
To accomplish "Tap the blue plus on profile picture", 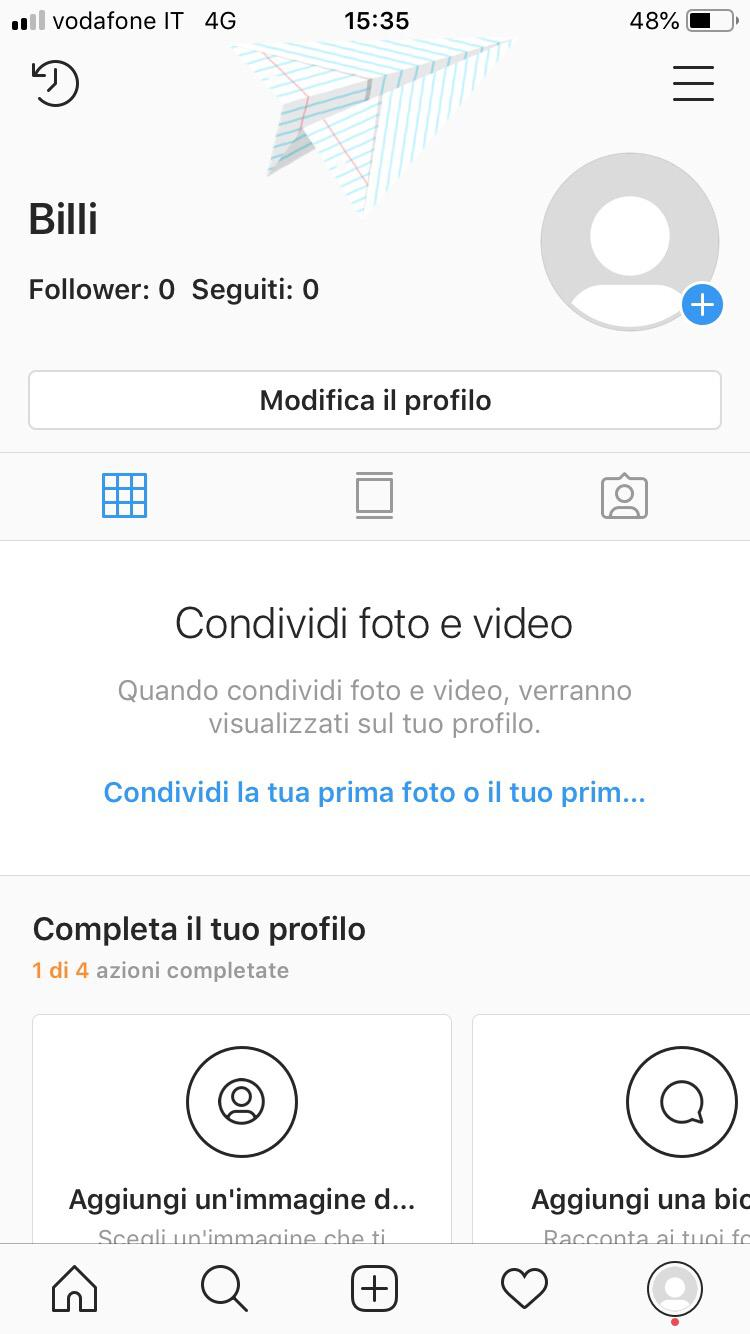I will [x=702, y=304].
